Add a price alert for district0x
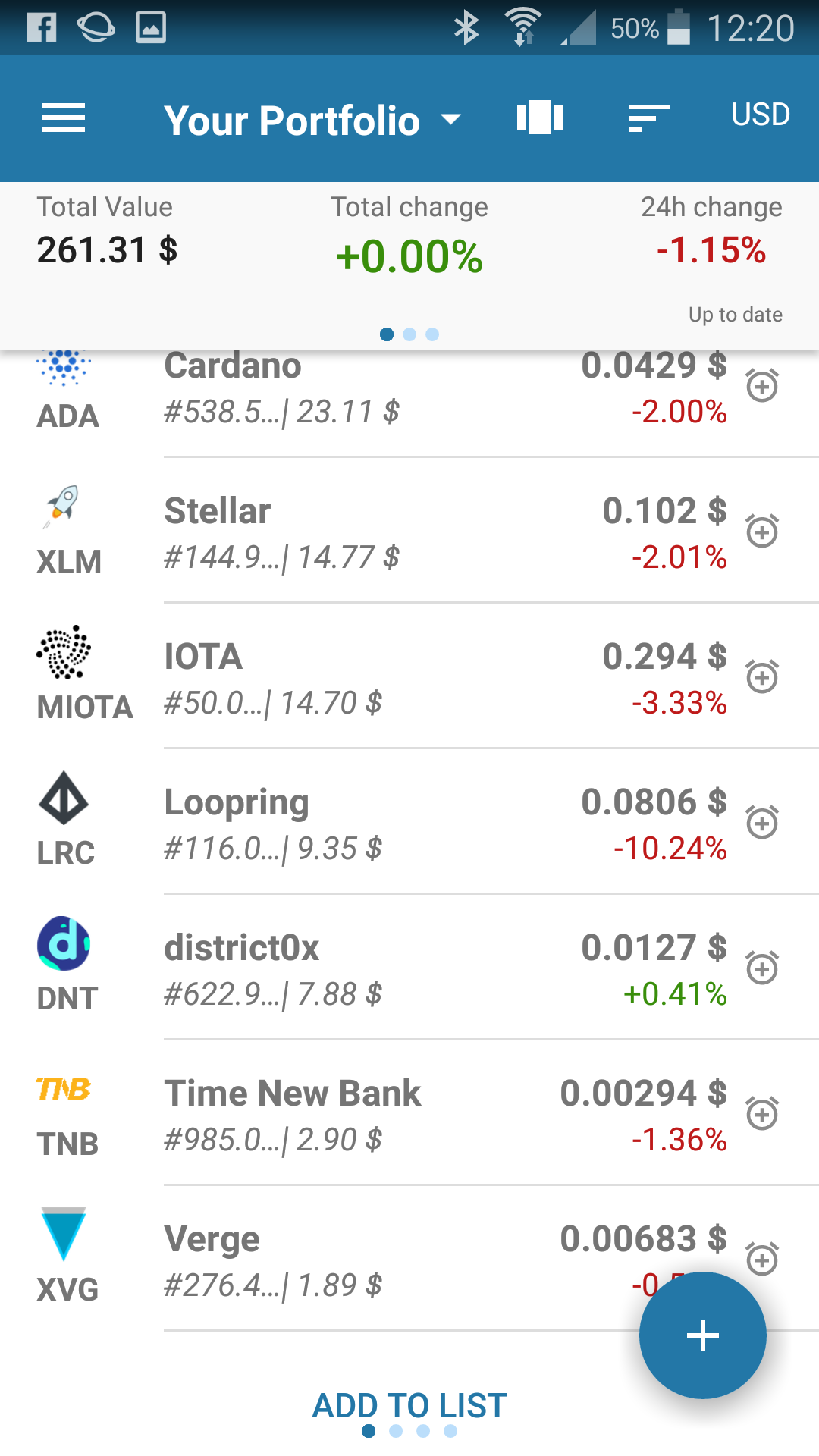Image resolution: width=819 pixels, height=1456 pixels. pos(762,968)
